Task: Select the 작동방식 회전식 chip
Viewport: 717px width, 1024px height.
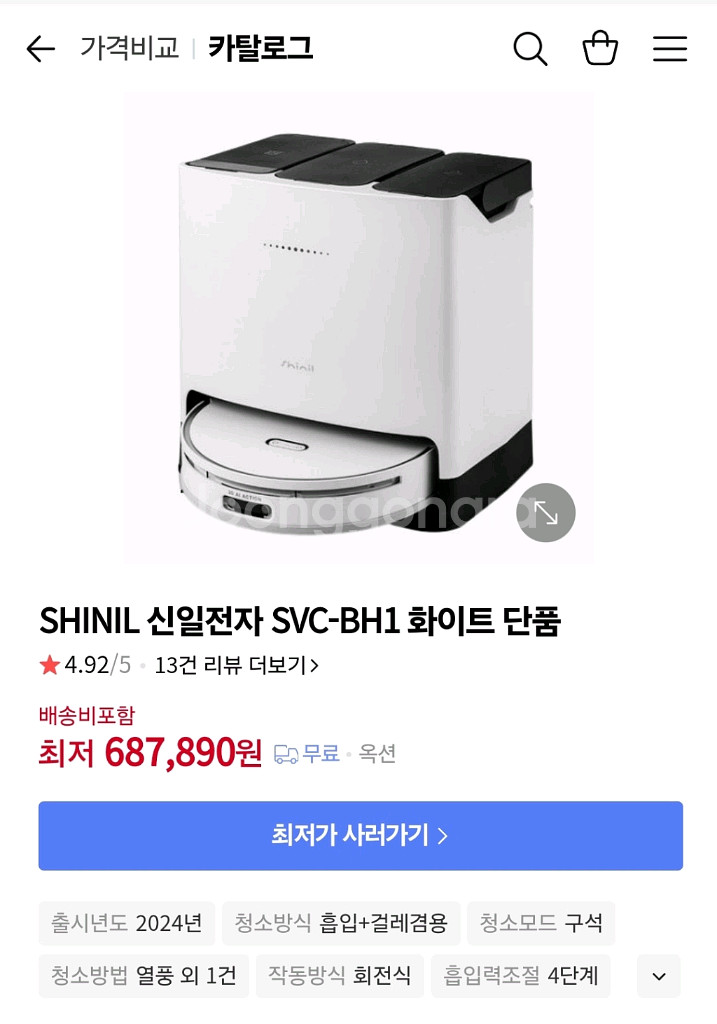Action: click(x=340, y=976)
